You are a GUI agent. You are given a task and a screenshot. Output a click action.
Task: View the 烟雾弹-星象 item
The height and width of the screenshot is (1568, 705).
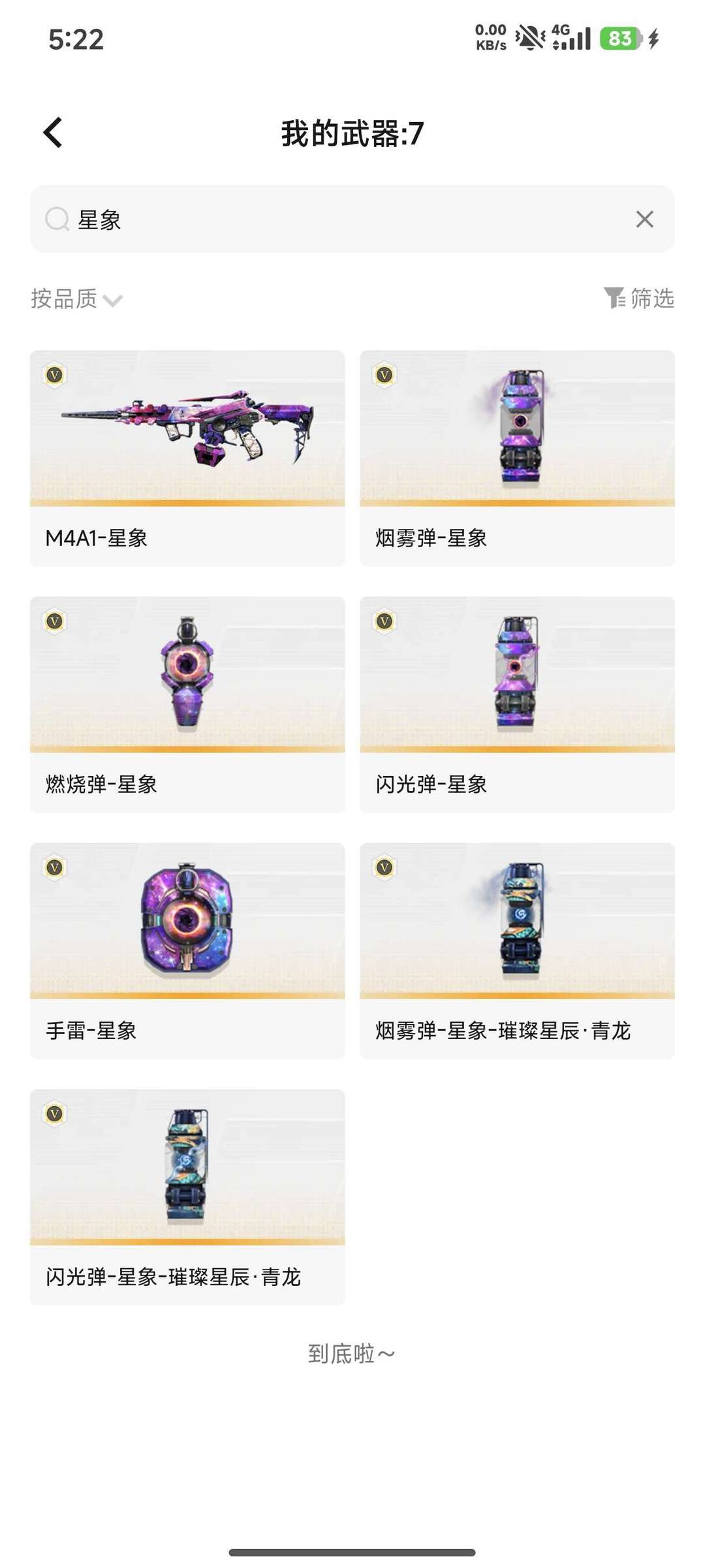click(x=517, y=458)
